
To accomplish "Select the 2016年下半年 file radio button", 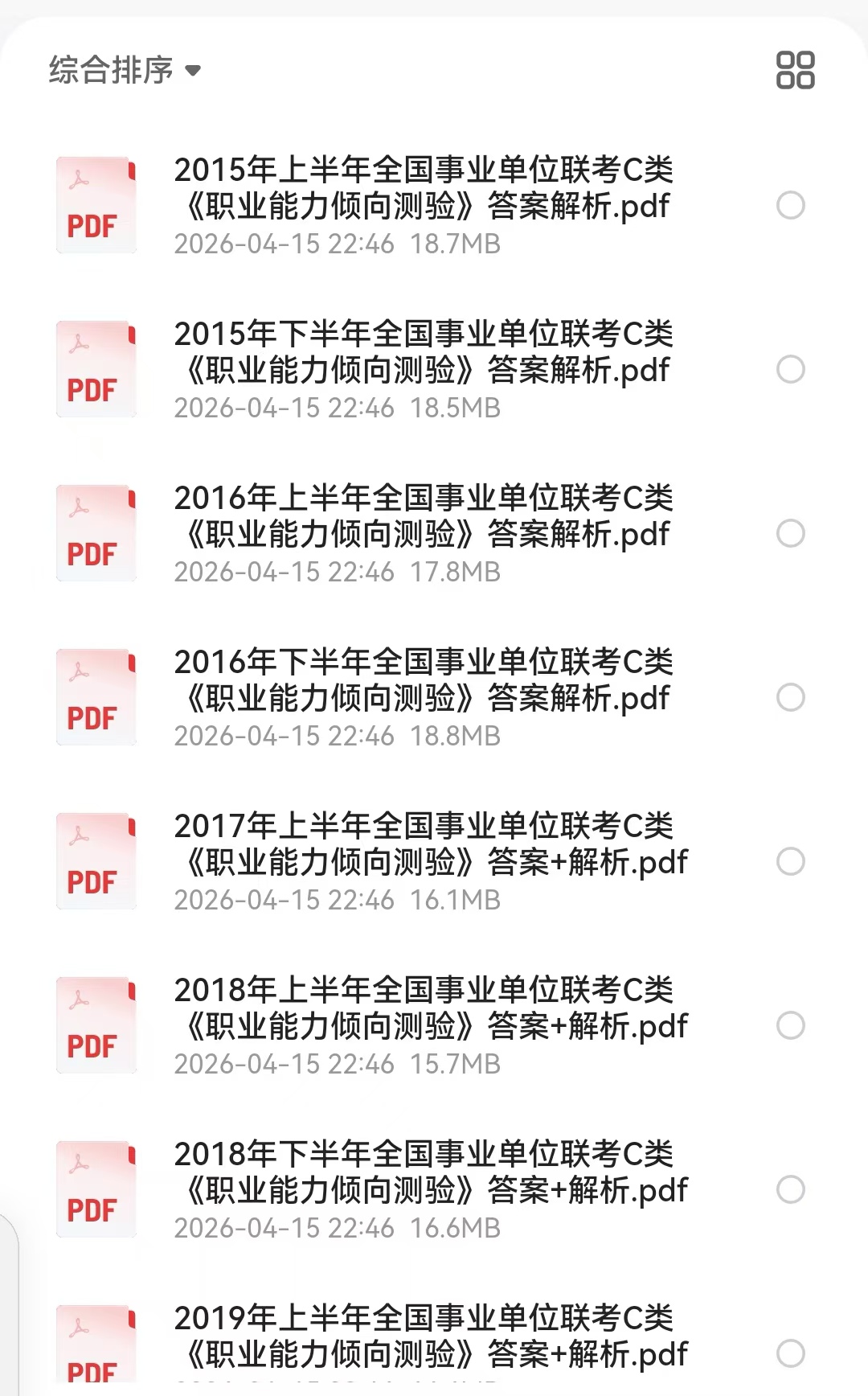I will (x=791, y=698).
